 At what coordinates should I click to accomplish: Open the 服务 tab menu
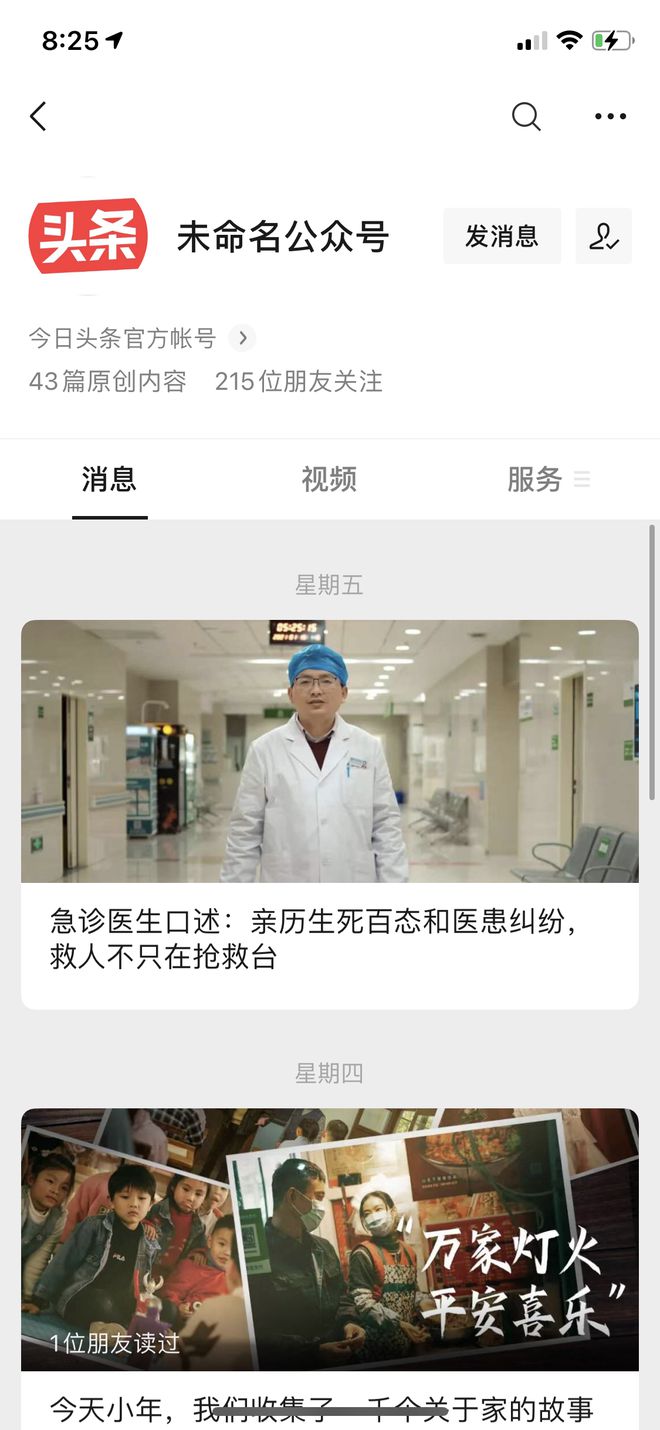(x=548, y=480)
